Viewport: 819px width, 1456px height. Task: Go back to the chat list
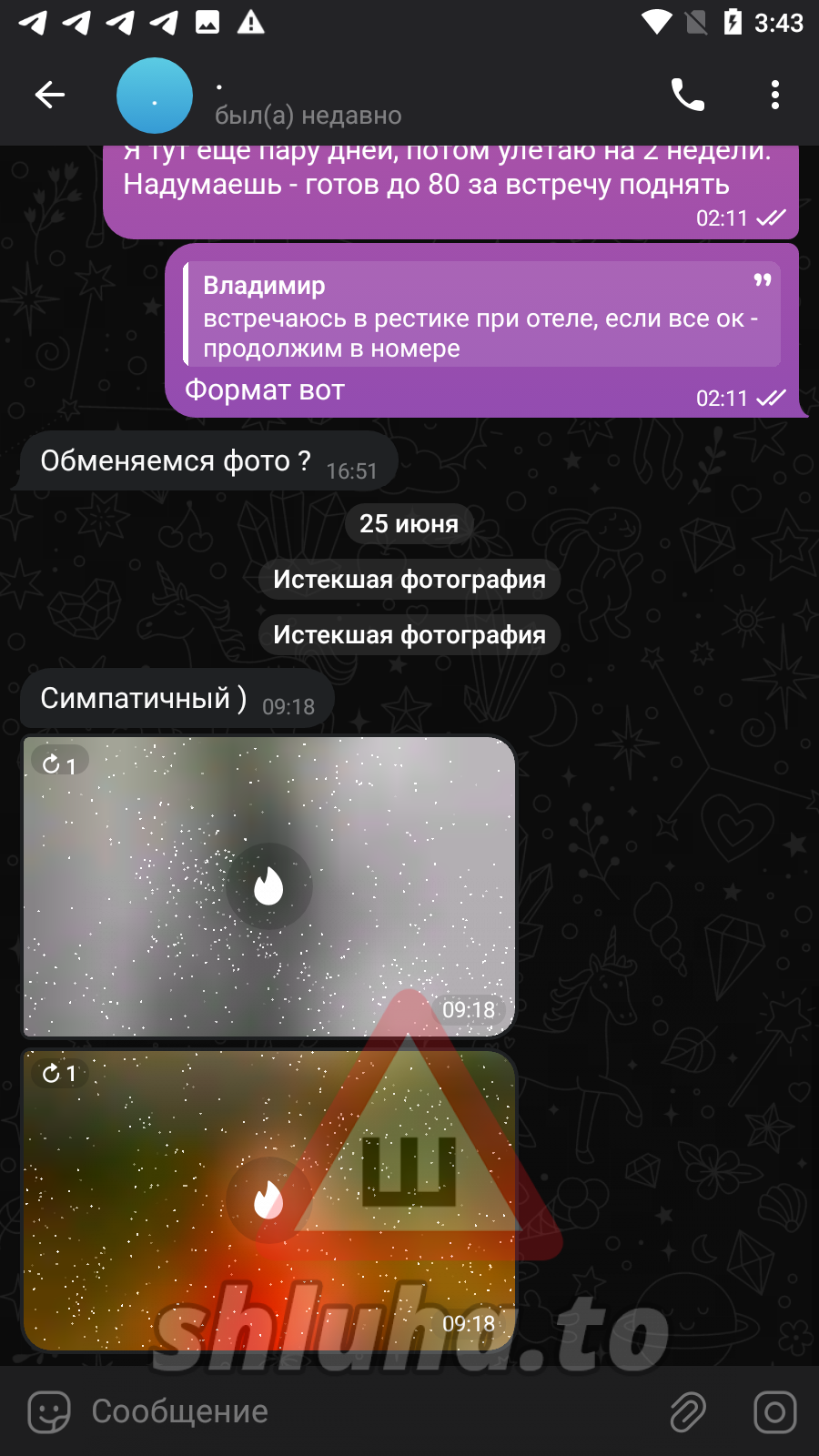(50, 95)
